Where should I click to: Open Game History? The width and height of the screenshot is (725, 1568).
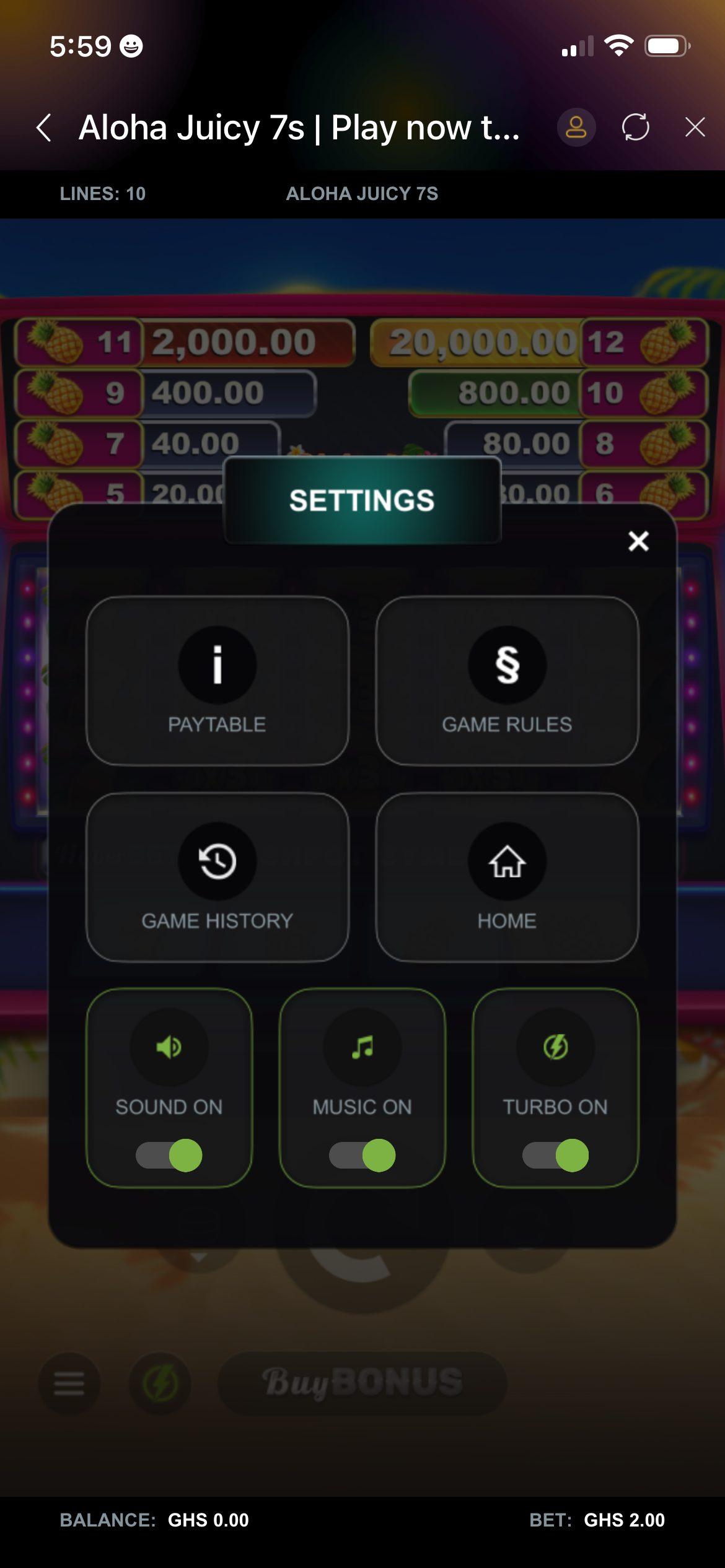217,877
